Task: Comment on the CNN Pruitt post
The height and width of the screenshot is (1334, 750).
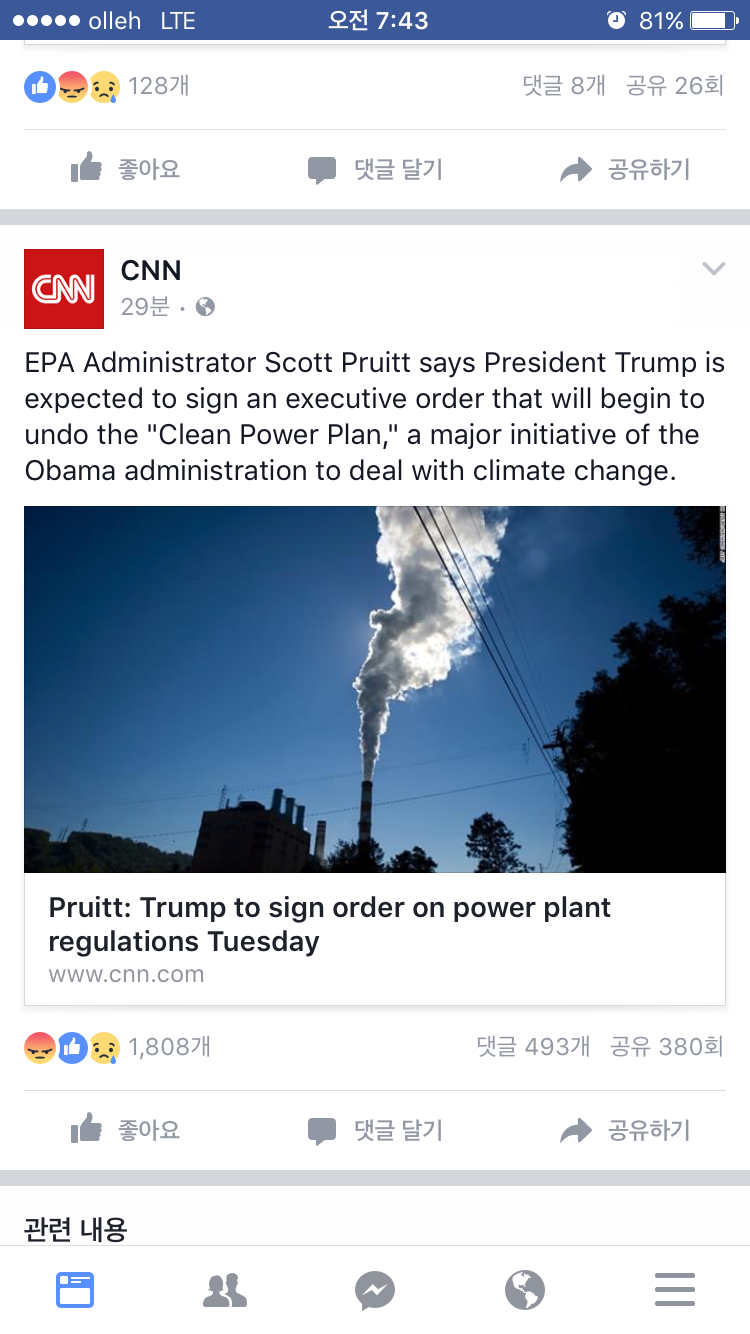Action: (375, 1130)
